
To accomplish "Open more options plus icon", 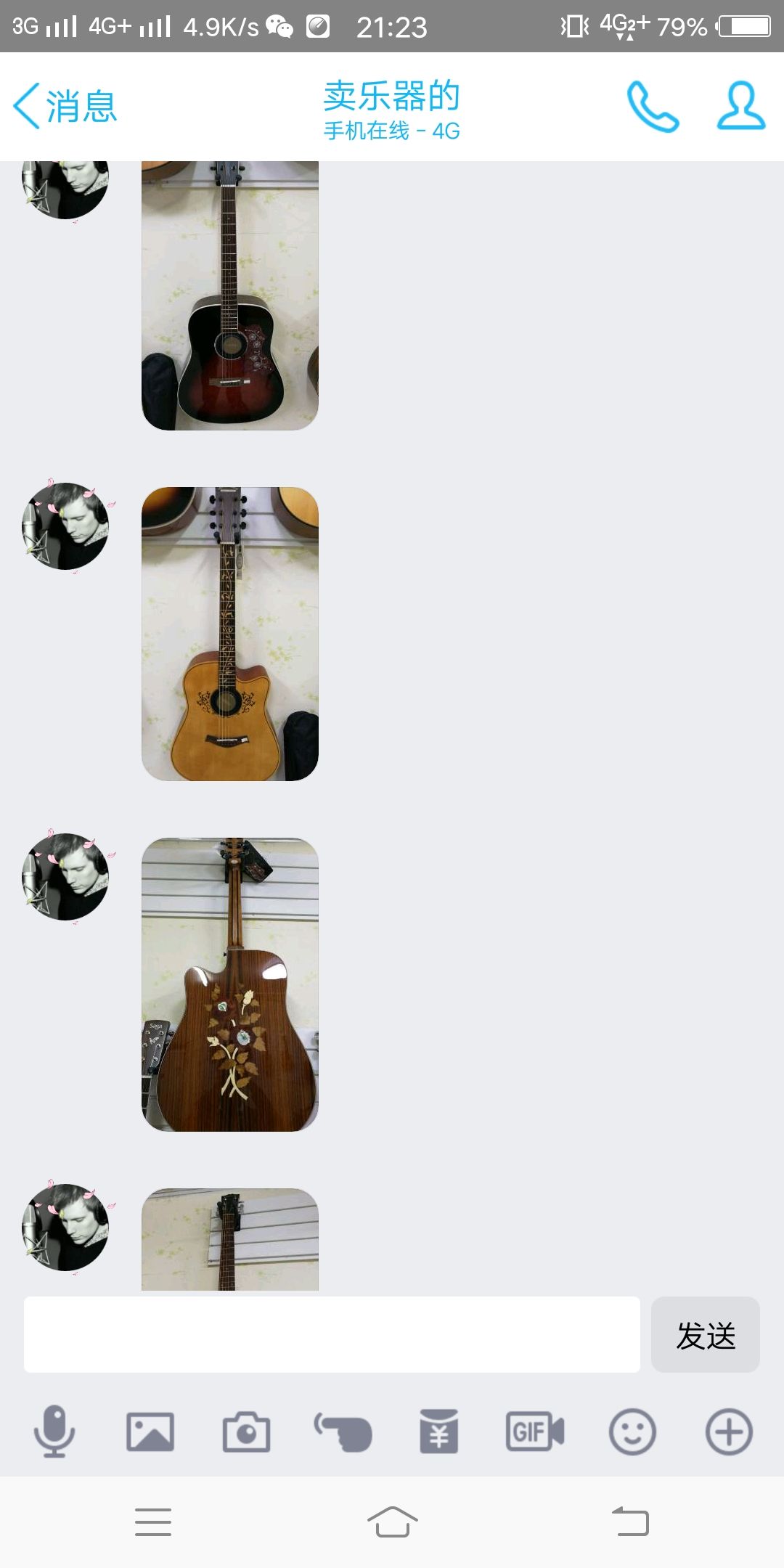I will (729, 1432).
